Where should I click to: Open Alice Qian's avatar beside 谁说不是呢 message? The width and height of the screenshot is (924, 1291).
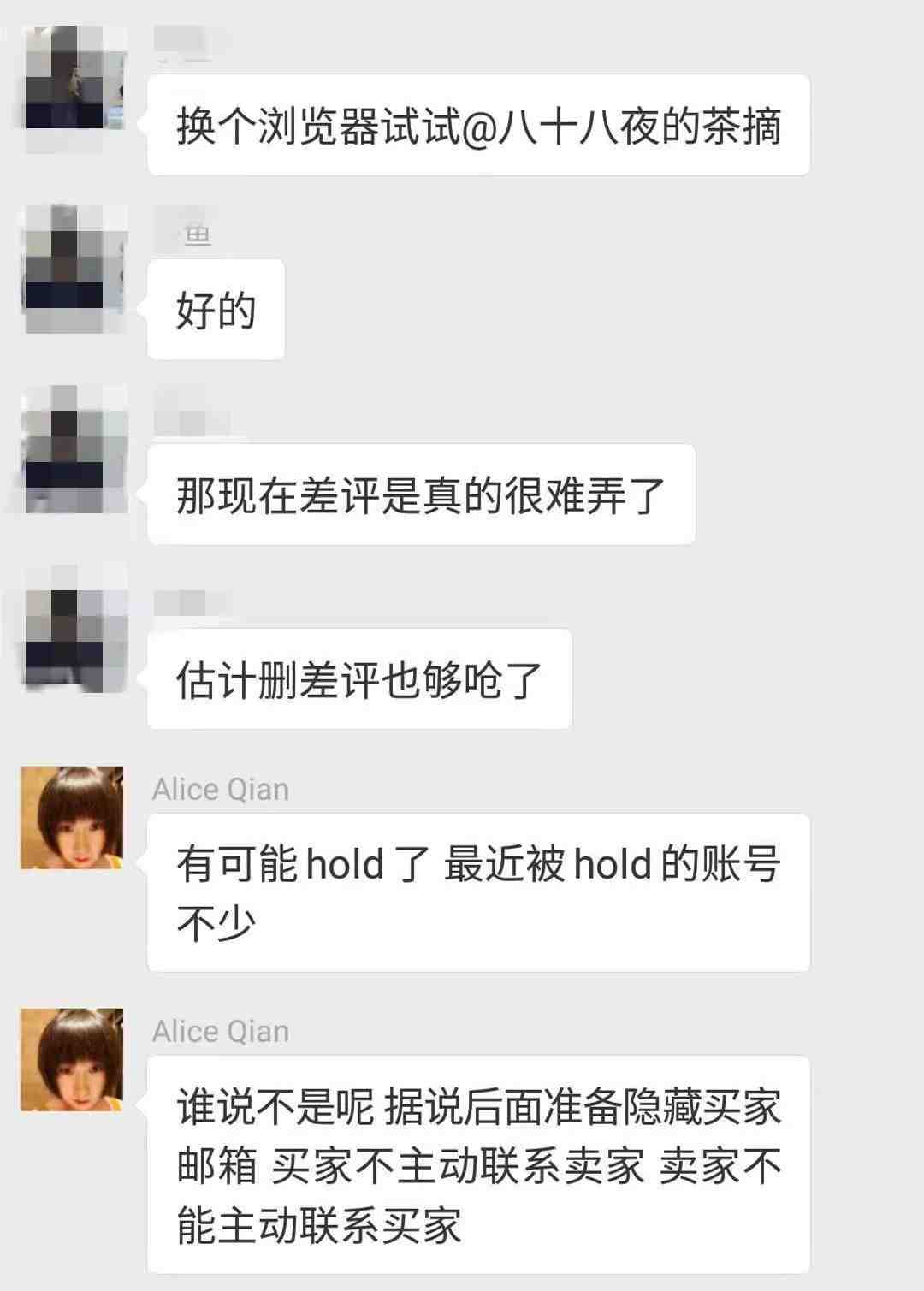pyautogui.click(x=72, y=1060)
